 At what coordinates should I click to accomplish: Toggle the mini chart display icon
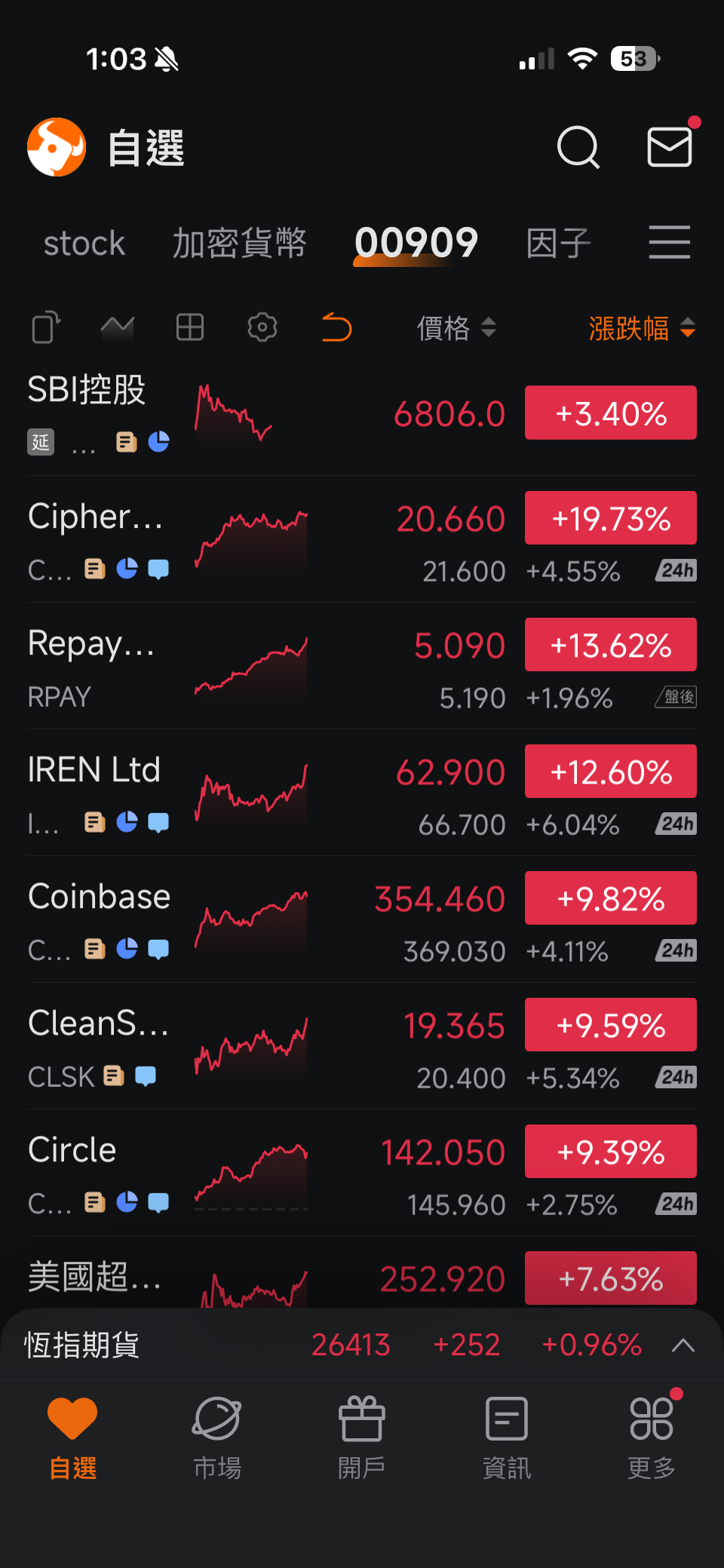pos(118,327)
